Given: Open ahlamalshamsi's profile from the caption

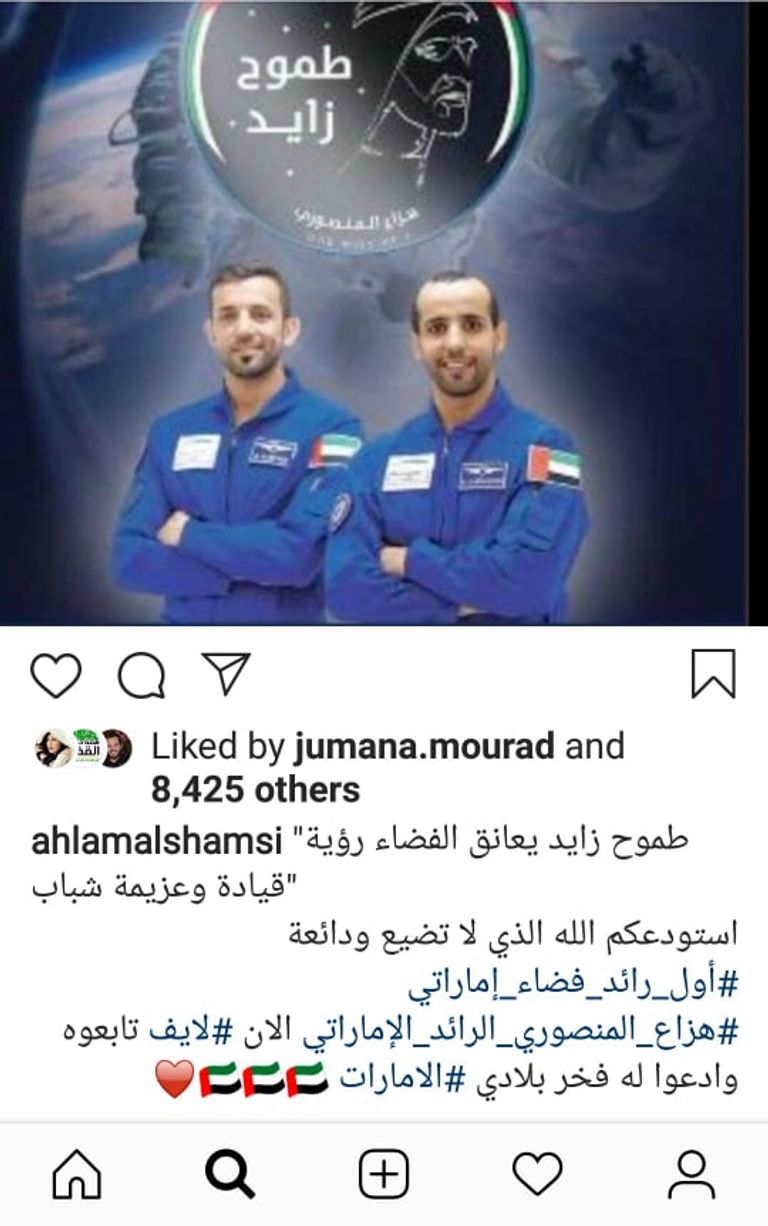Looking at the screenshot, I should pyautogui.click(x=156, y=841).
